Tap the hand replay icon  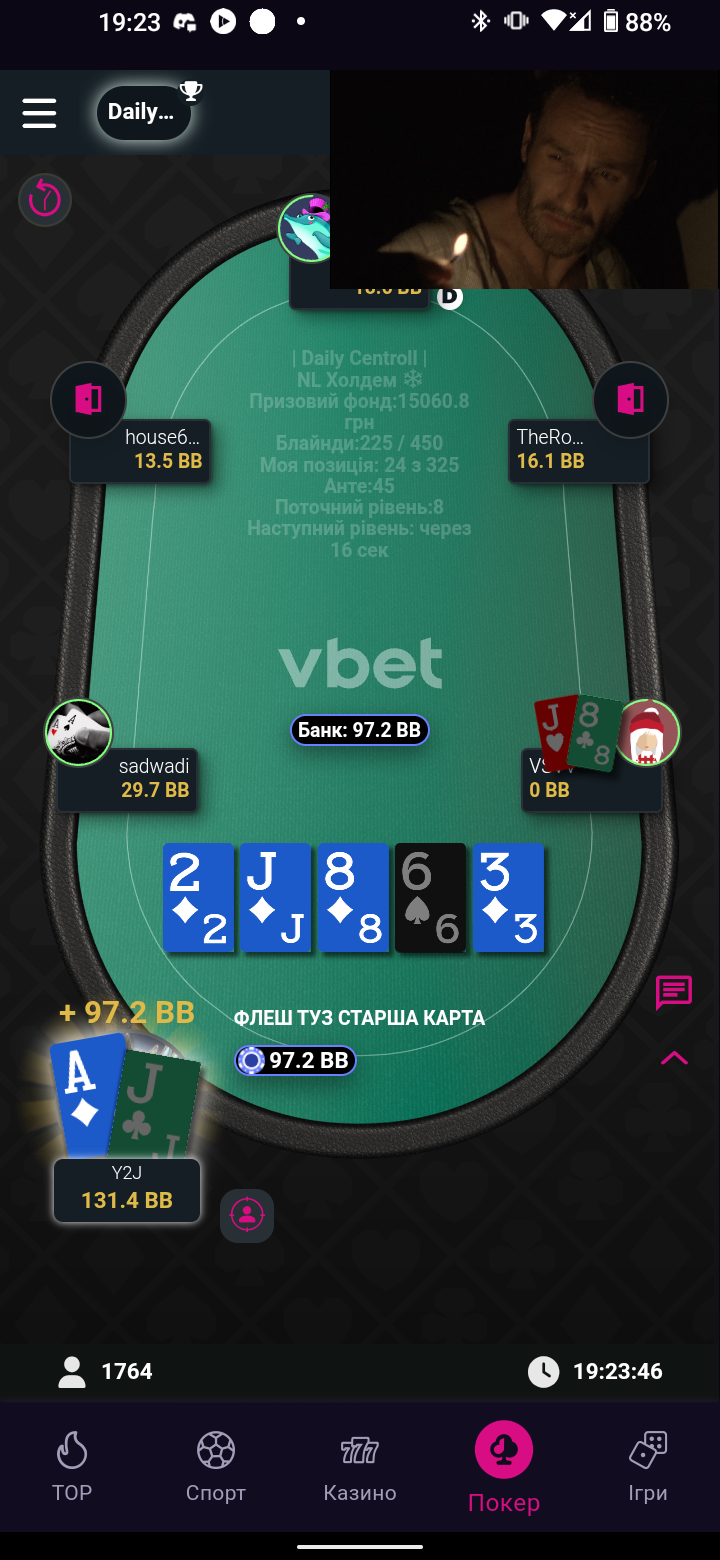pos(45,200)
